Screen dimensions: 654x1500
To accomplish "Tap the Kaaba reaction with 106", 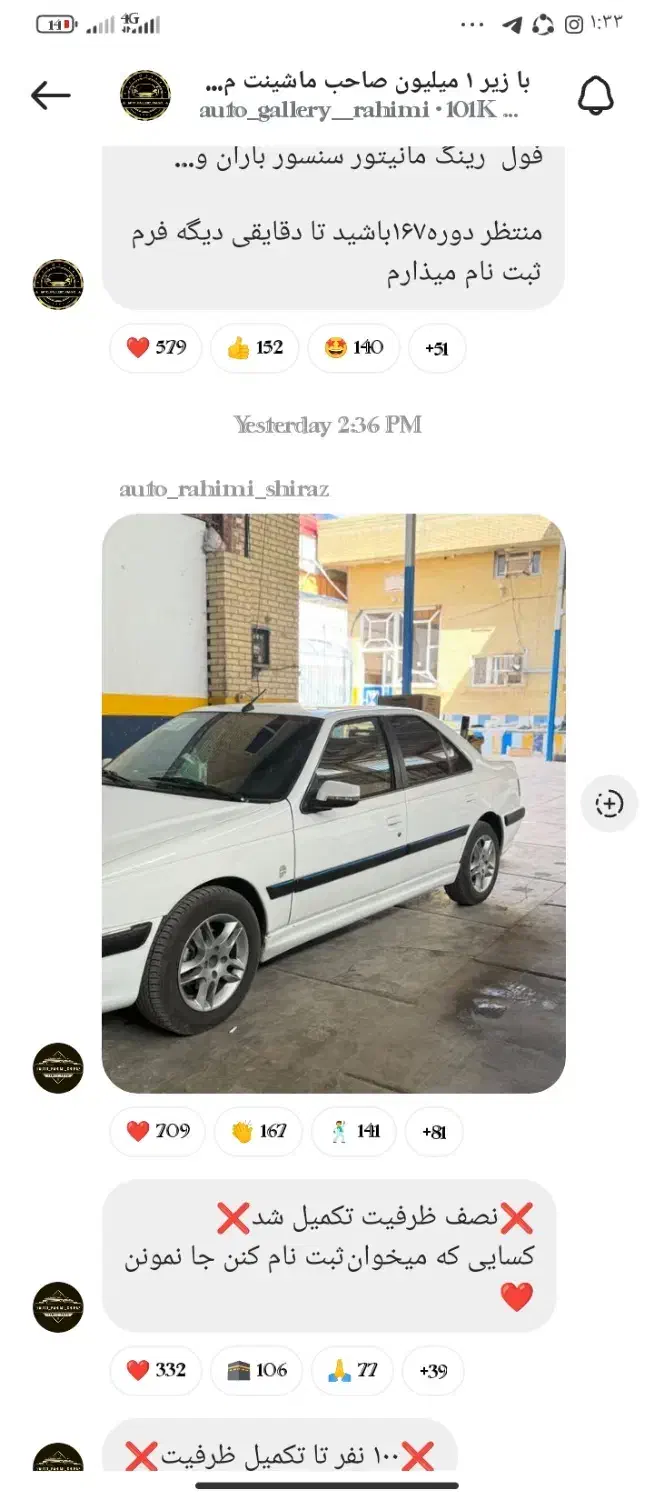I will pos(256,1370).
